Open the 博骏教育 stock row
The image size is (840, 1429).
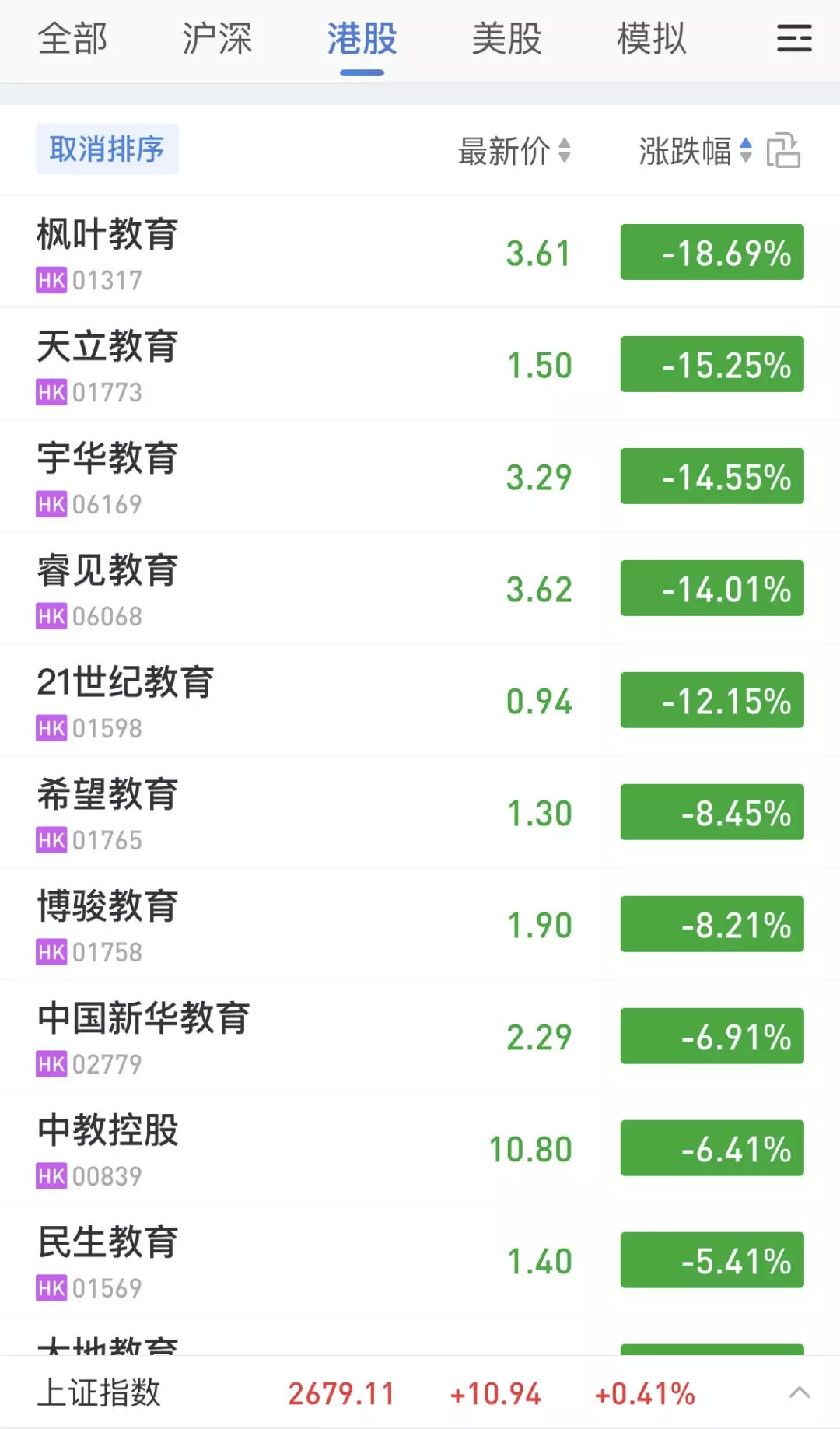point(420,924)
